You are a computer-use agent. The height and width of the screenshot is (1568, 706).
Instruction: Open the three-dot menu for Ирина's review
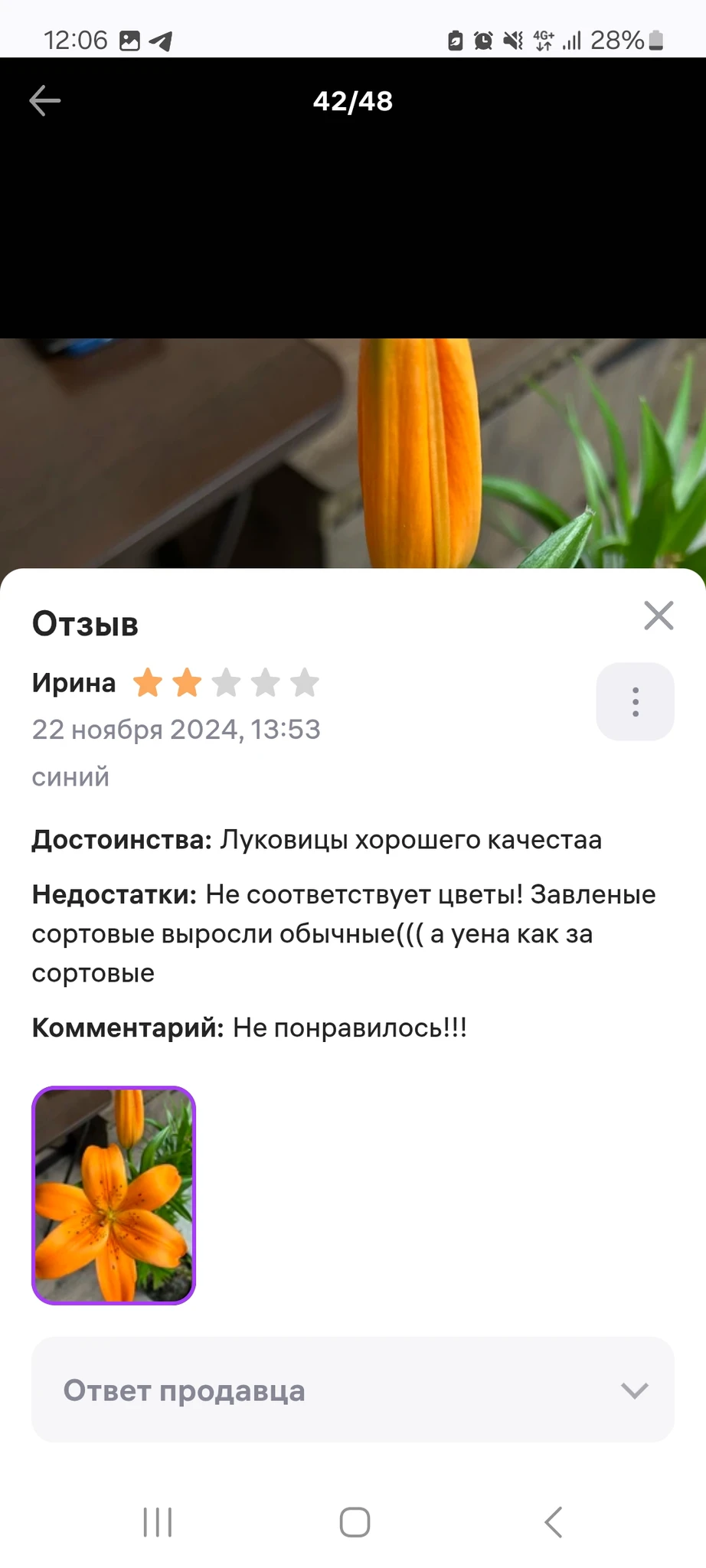click(635, 701)
